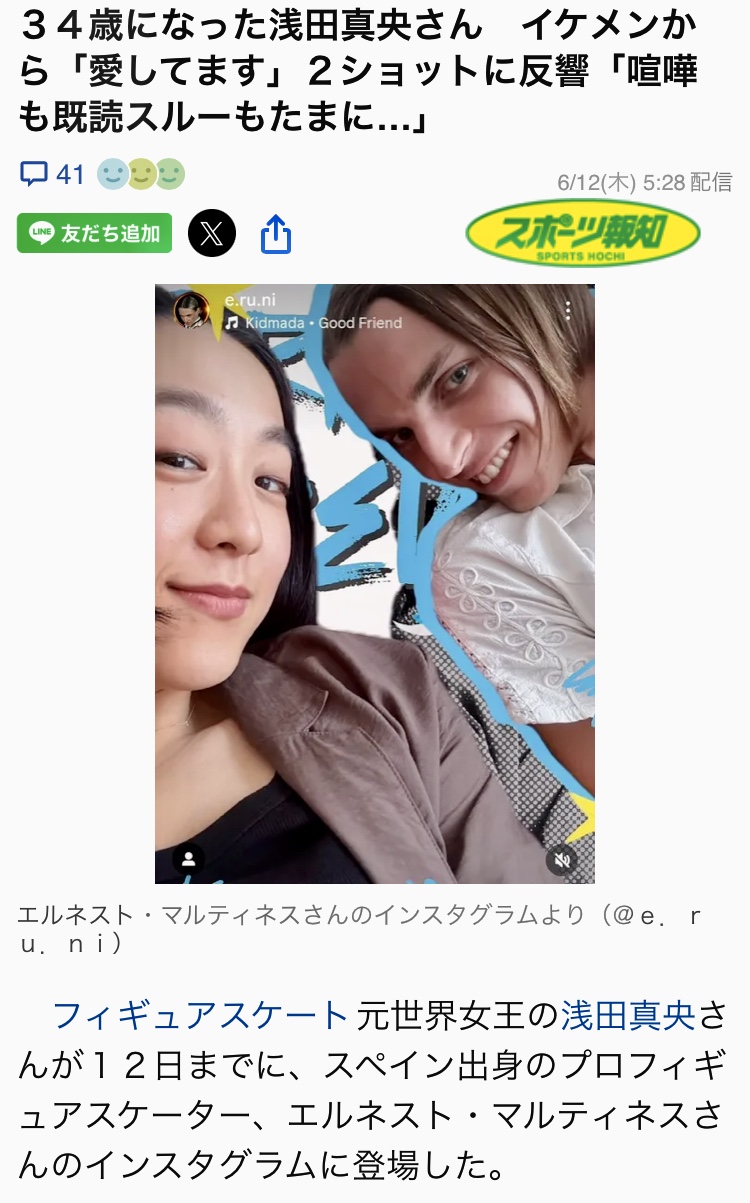
Task: Open the 41 comments
Action: 52,175
